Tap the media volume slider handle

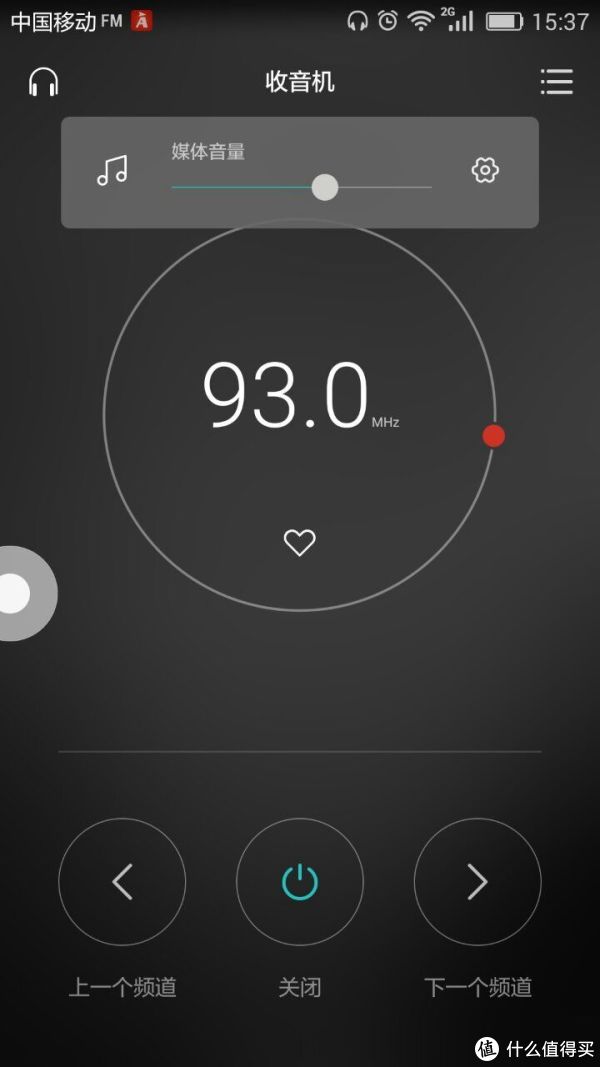[x=324, y=187]
